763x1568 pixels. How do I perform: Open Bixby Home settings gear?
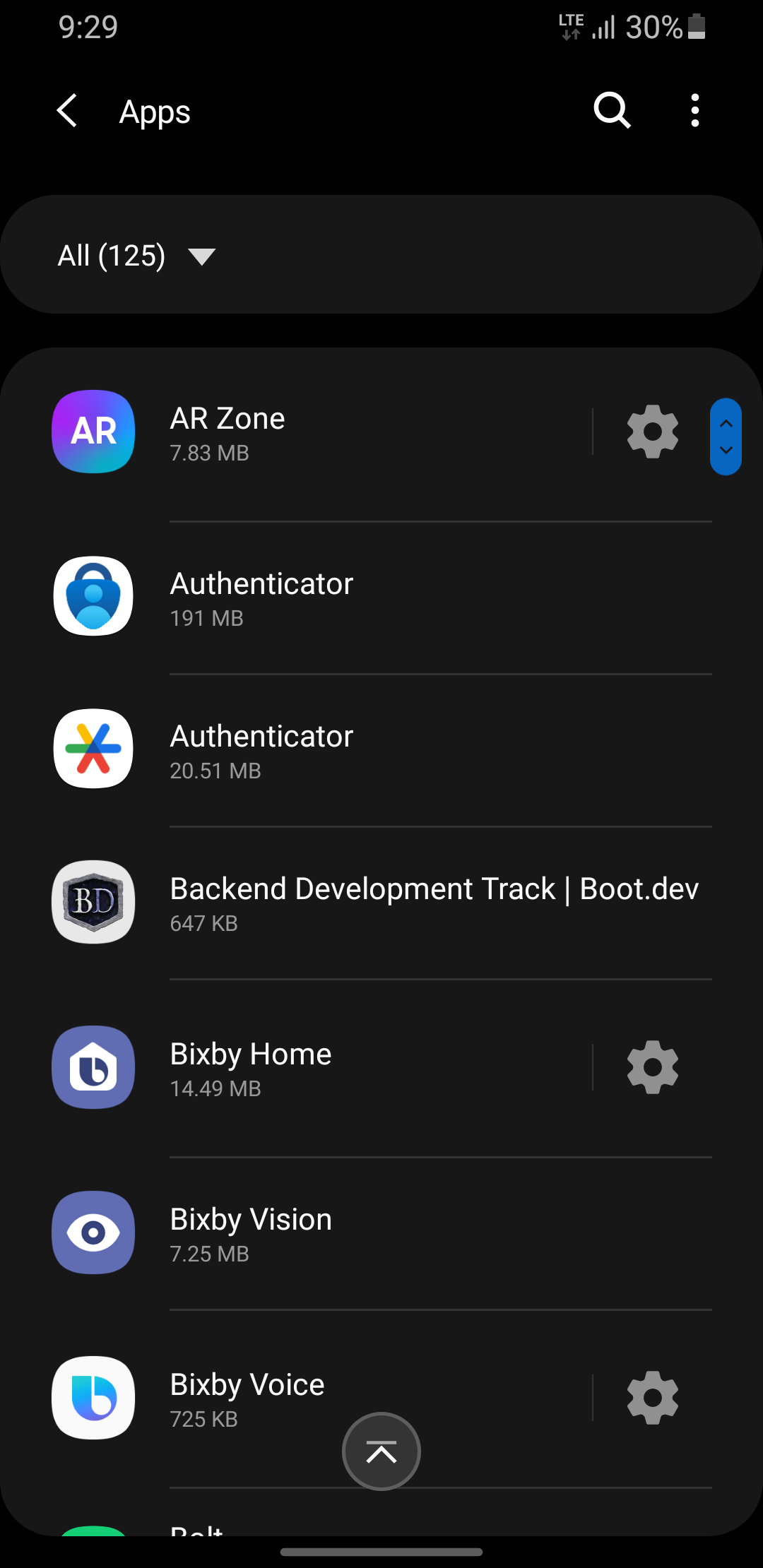coord(653,1067)
